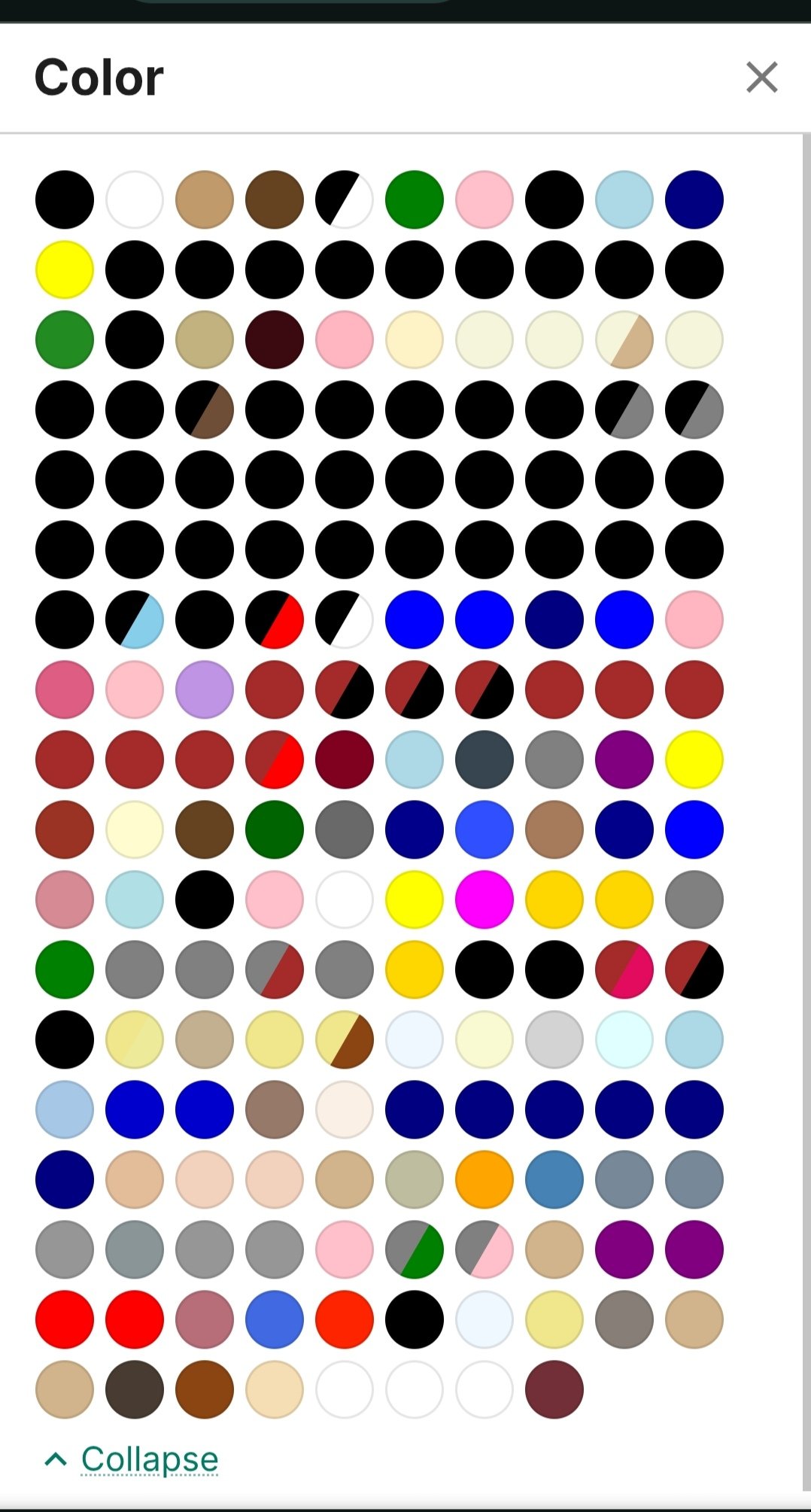Viewport: 811px width, 1512px height.
Task: Select the dark slate charcoal swatch
Action: click(x=484, y=759)
